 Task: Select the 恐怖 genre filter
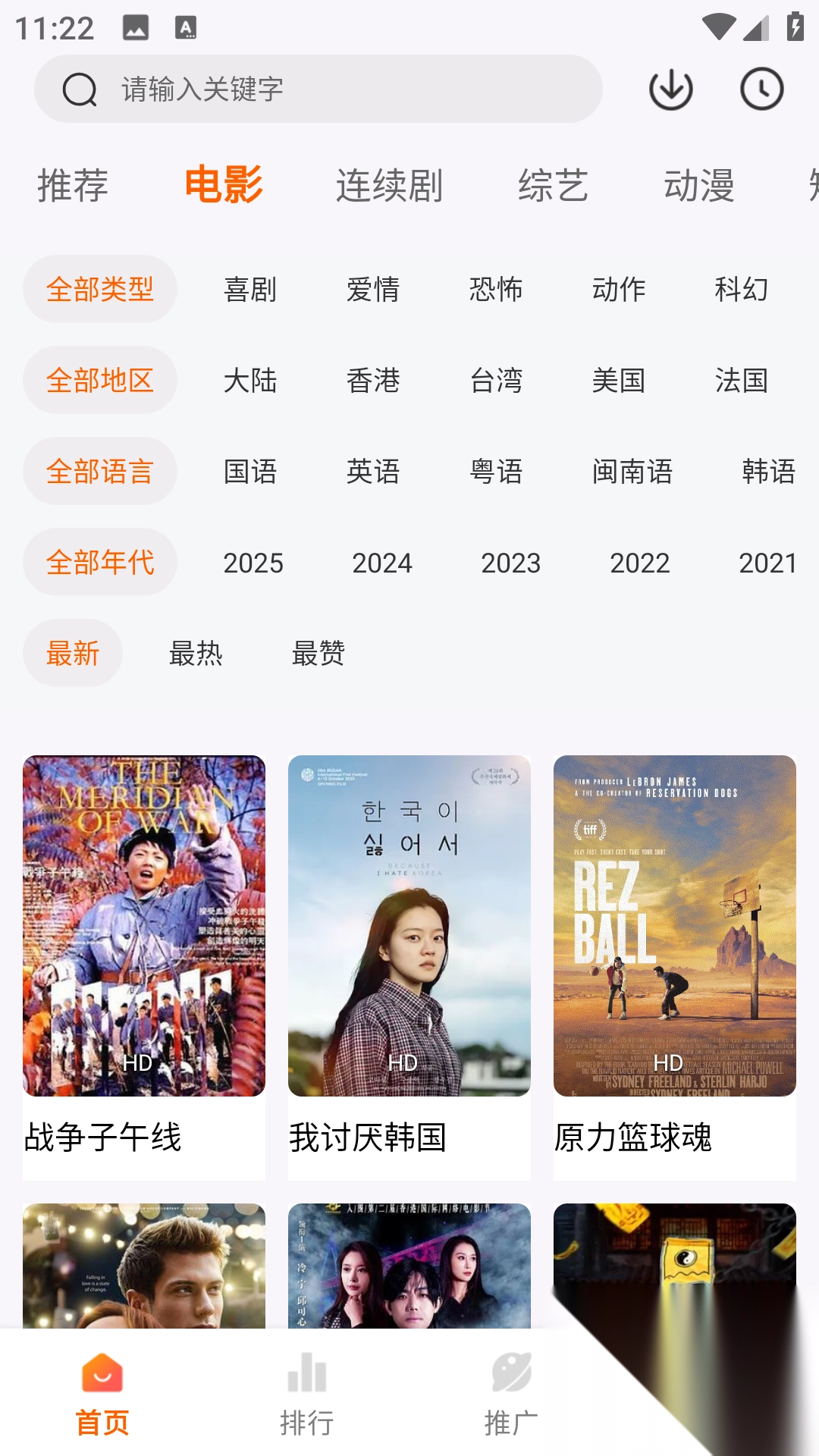496,290
